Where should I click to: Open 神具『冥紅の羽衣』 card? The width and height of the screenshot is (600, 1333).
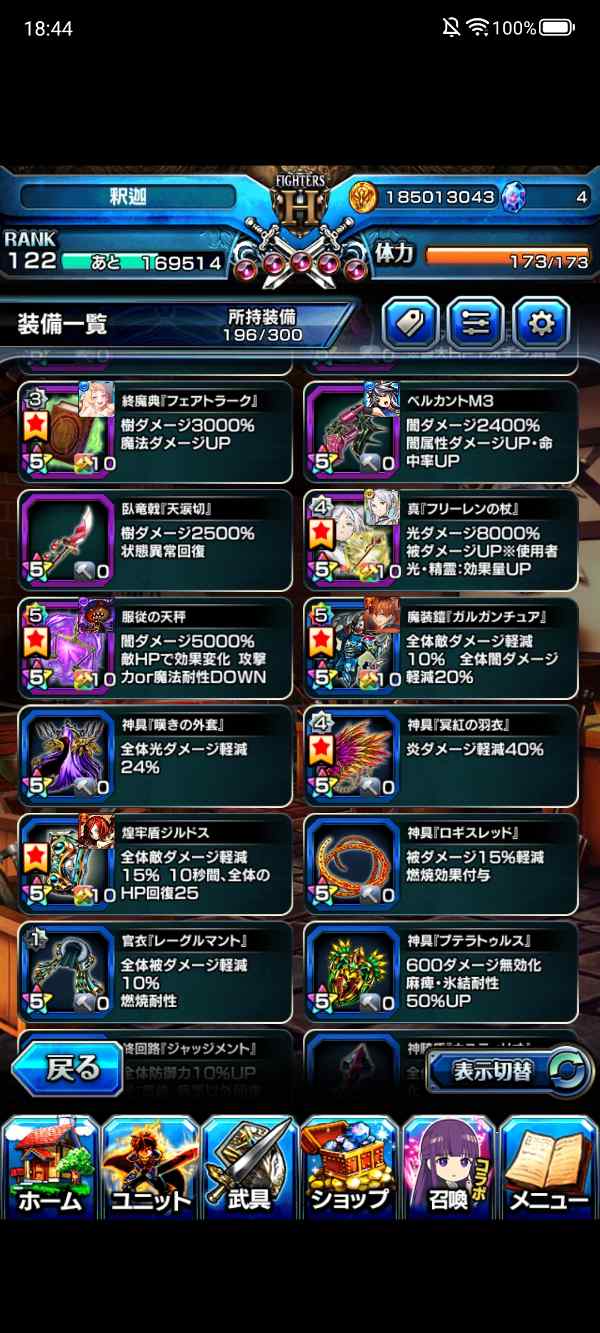[441, 756]
